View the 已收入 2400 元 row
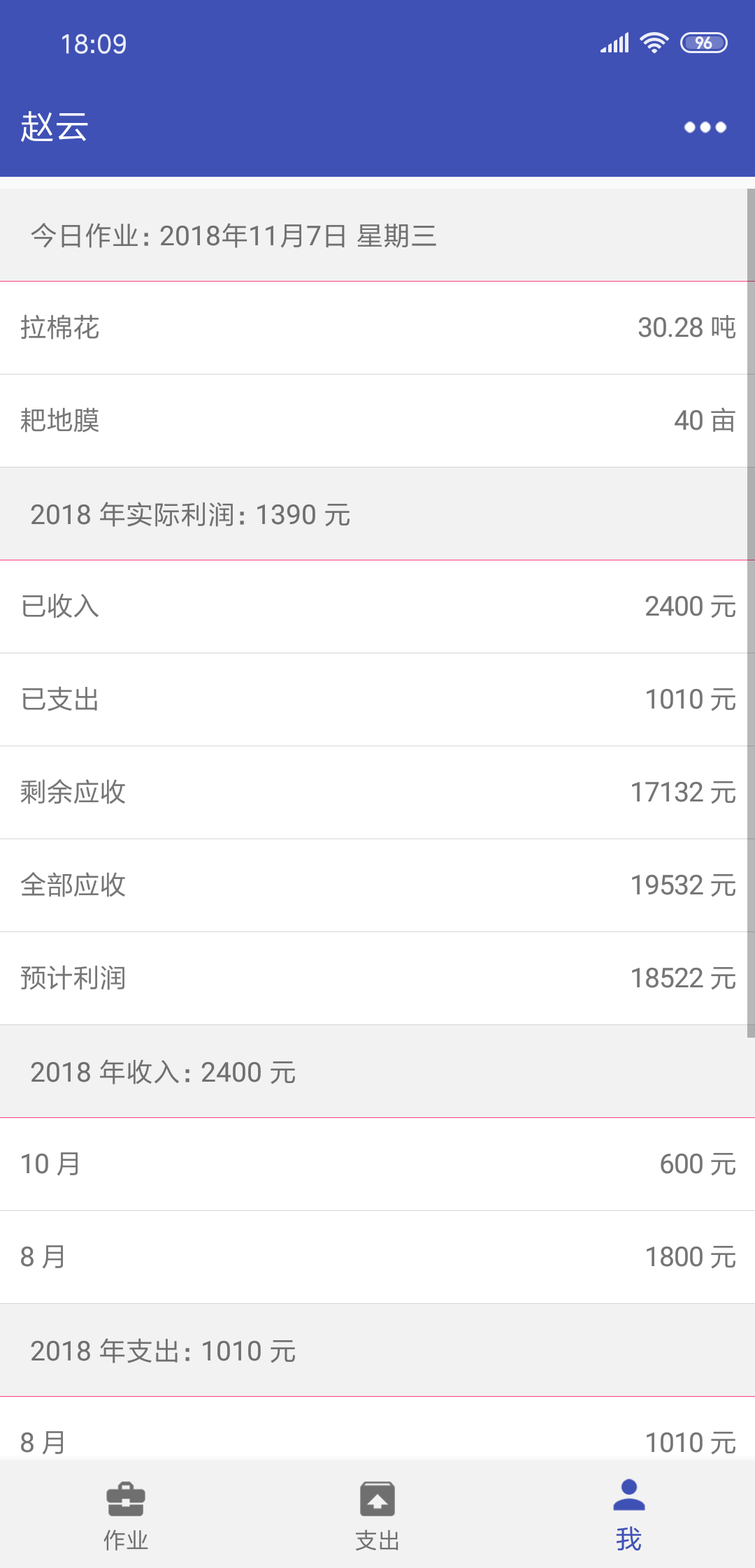The image size is (755, 1568). click(377, 607)
